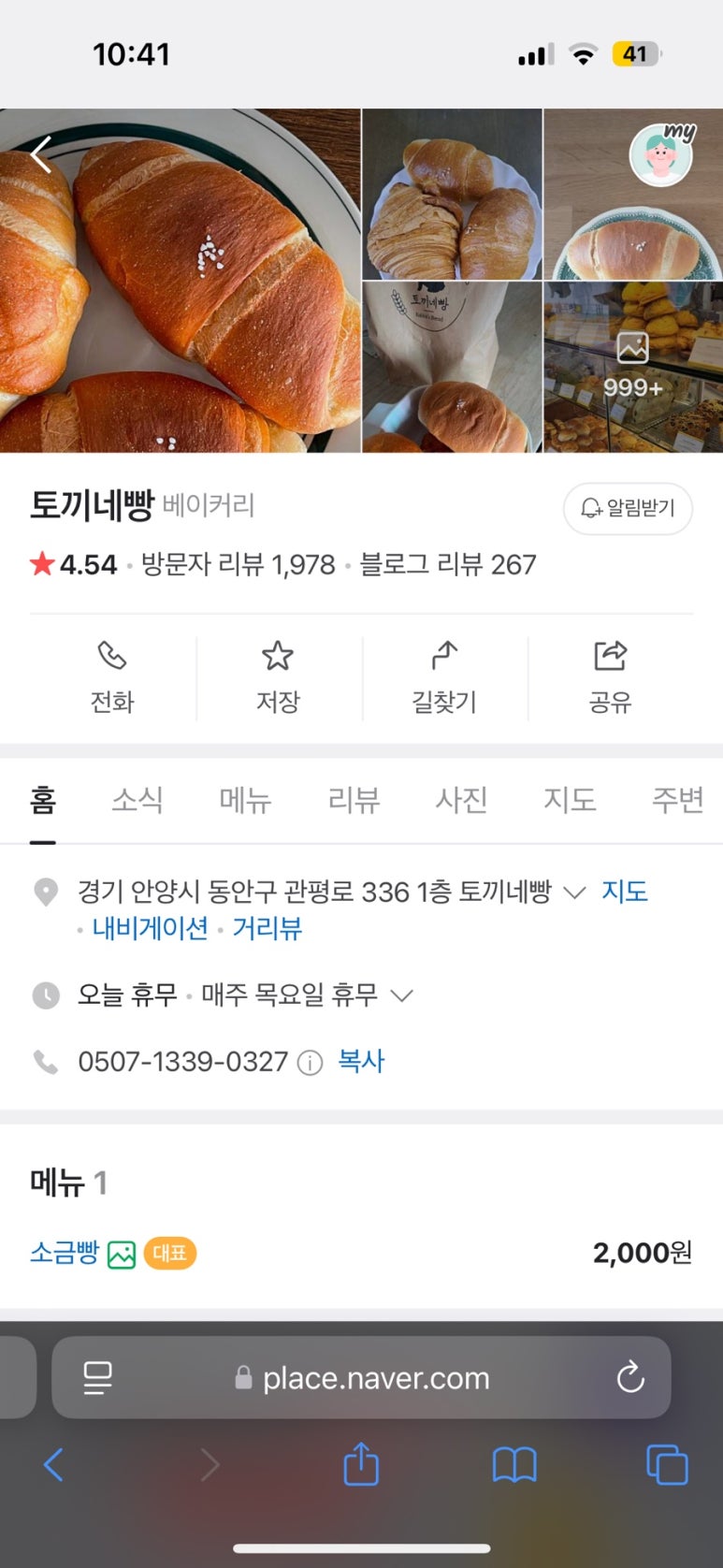Open the 소금빵 menu item
The image size is (723, 1568).
pos(65,1253)
